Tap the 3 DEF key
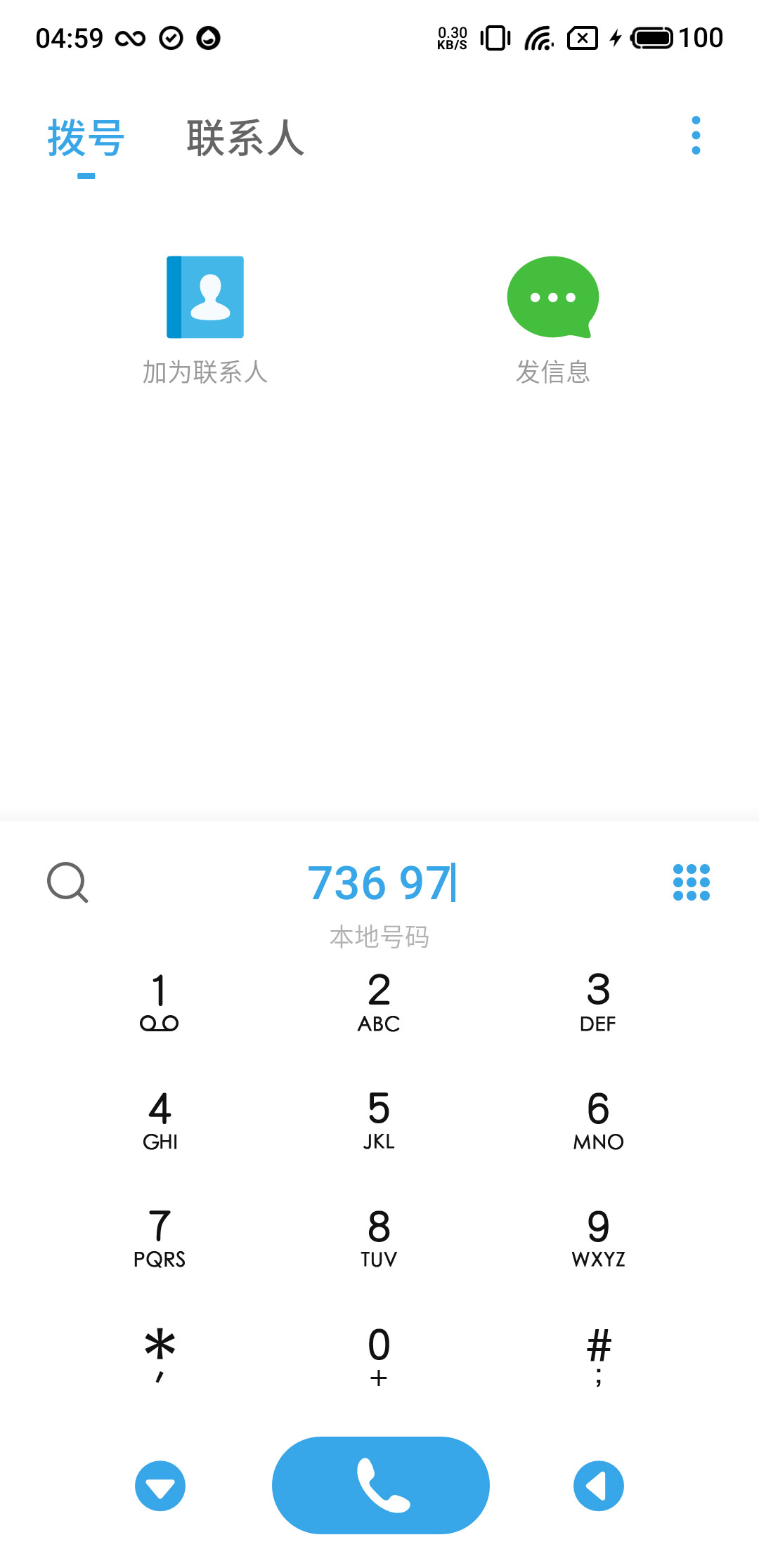Image resolution: width=759 pixels, height=1568 pixels. [598, 1000]
